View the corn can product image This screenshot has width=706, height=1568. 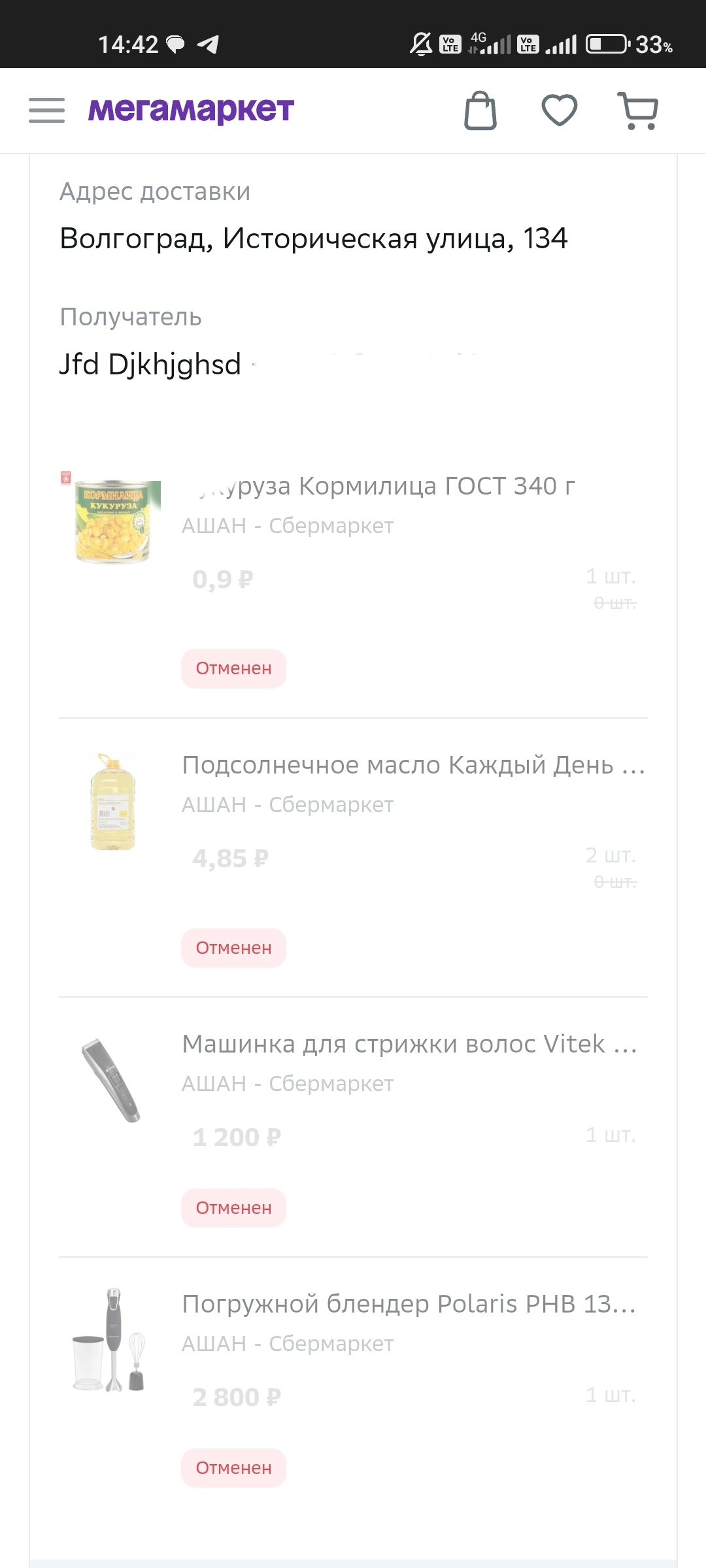point(111,523)
